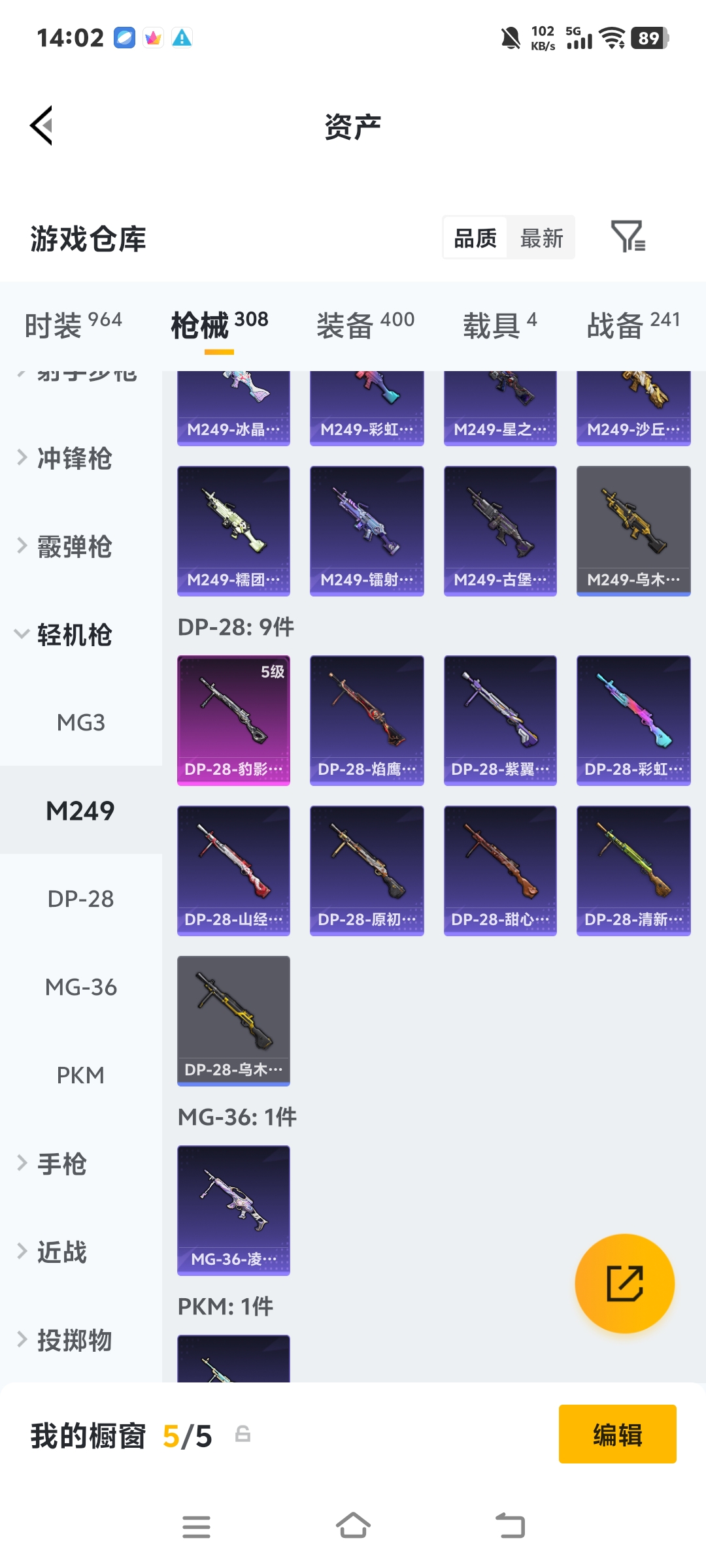This screenshot has height=1568, width=706.
Task: Select DP-28 in the sidebar
Action: point(80,899)
